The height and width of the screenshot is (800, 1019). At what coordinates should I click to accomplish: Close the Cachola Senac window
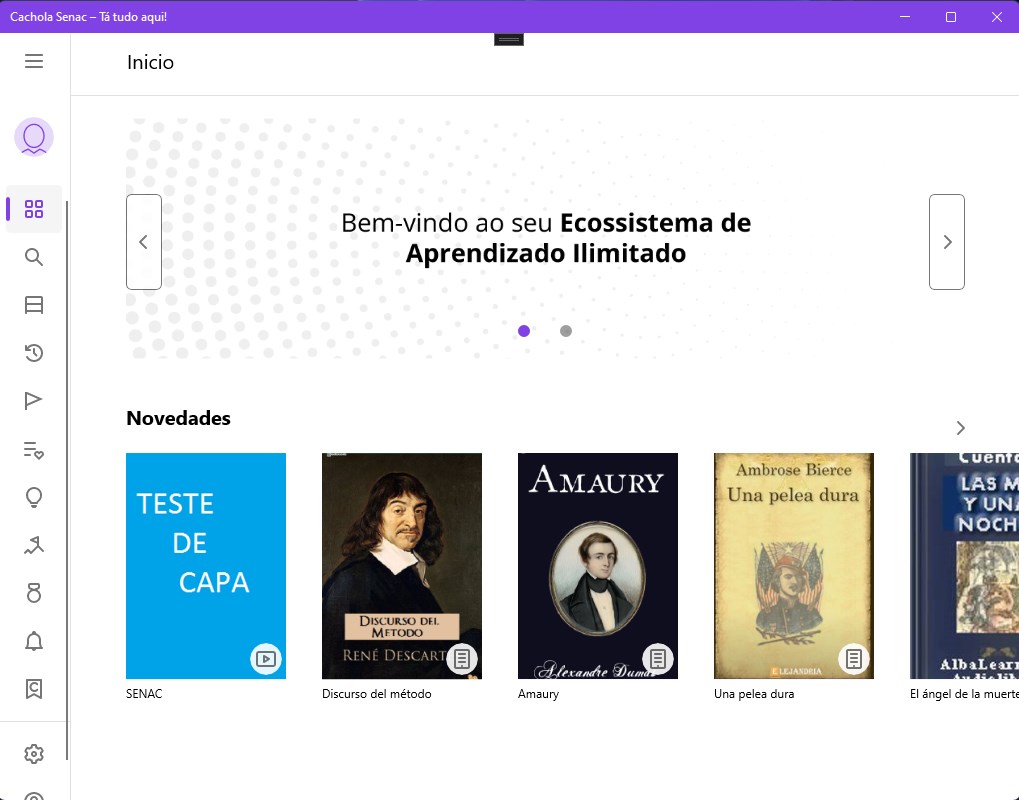[x=996, y=17]
